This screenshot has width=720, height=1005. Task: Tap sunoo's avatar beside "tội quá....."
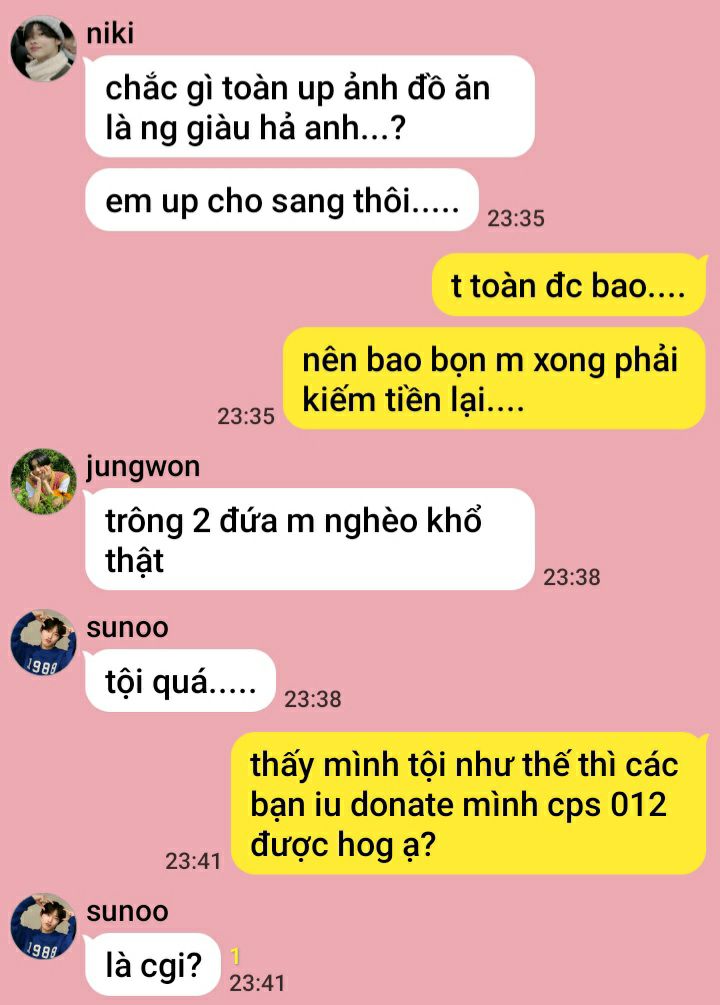[43, 642]
